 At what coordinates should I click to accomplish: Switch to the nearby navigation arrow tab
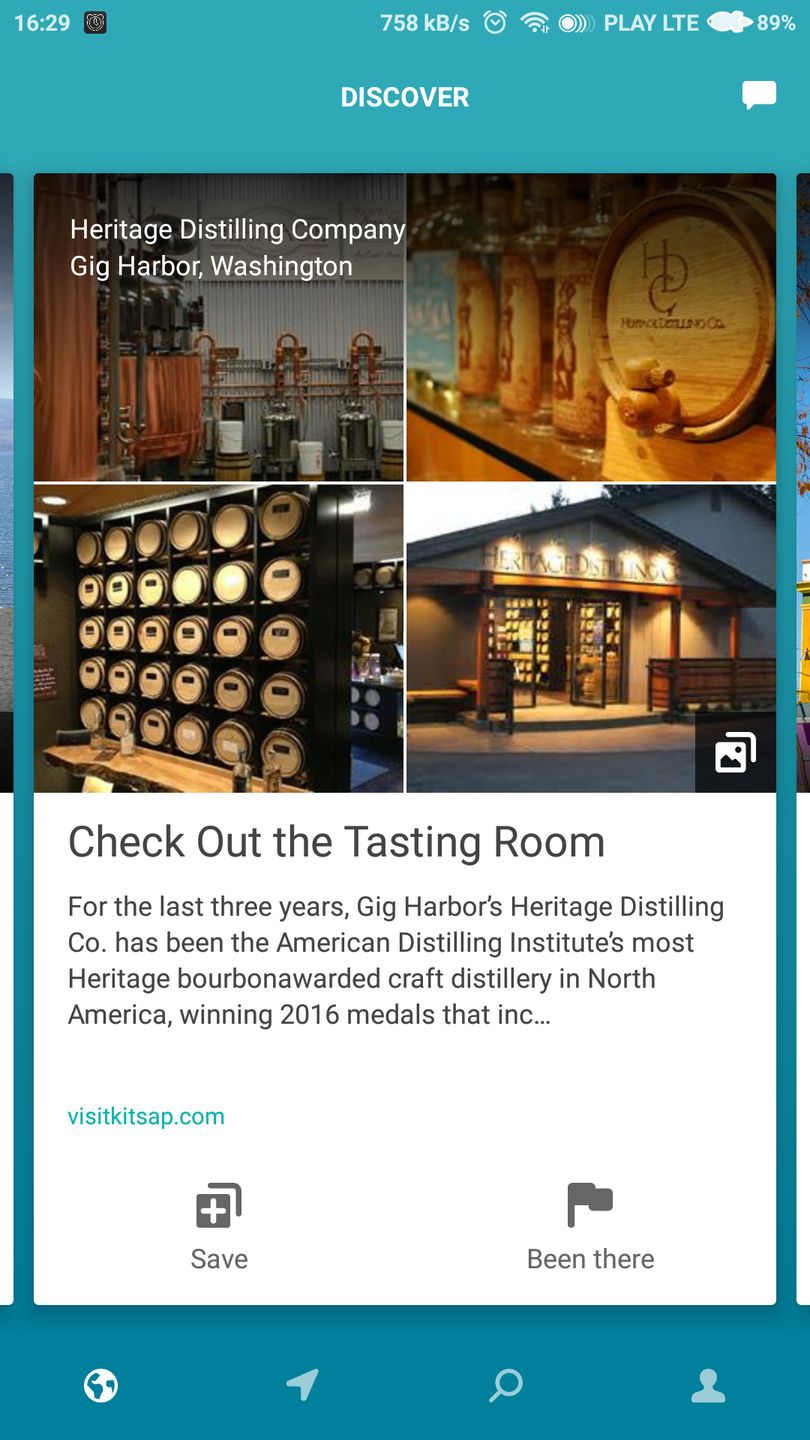pyautogui.click(x=303, y=1385)
